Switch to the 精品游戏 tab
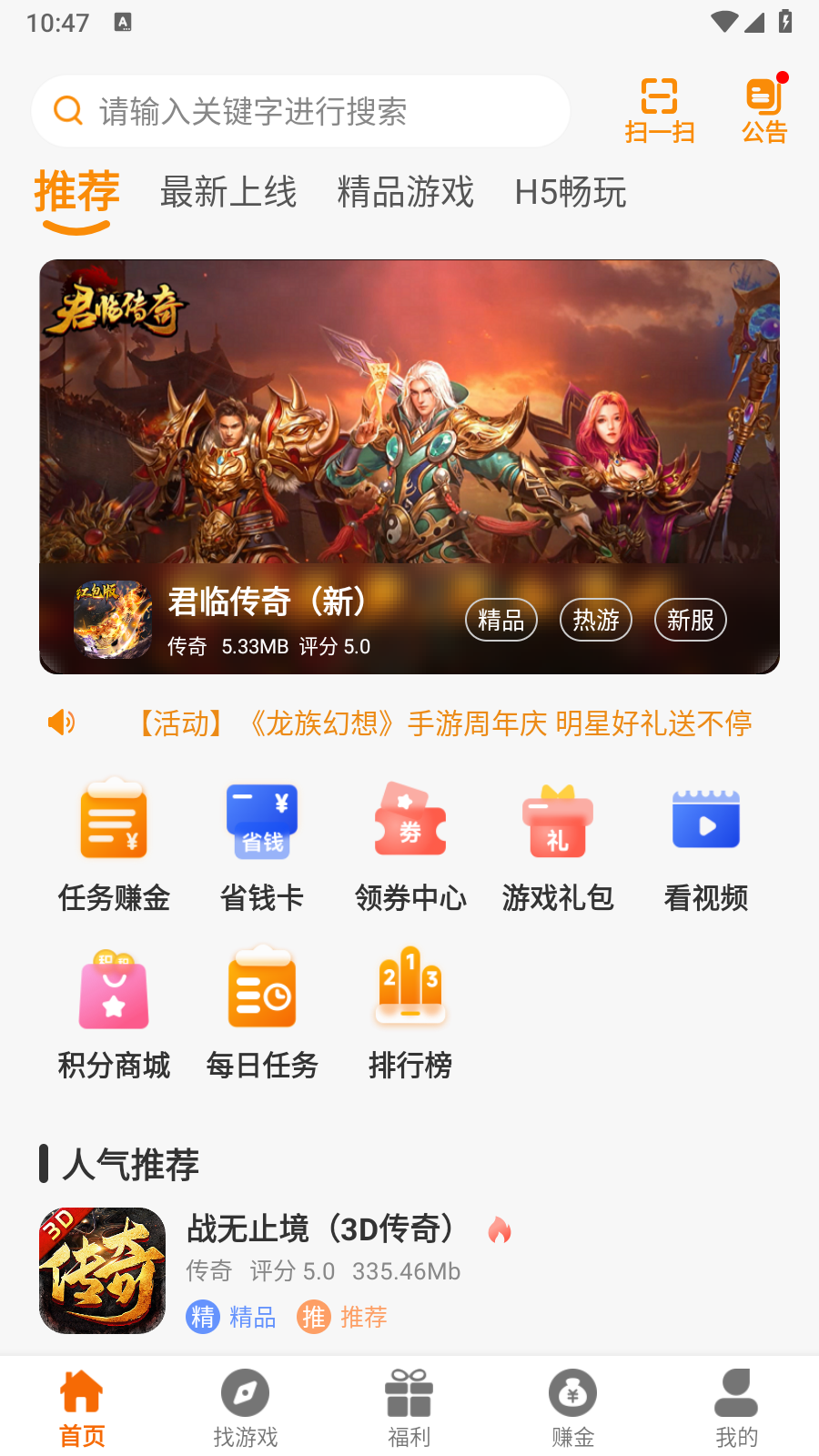This screenshot has height=1456, width=819. pyautogui.click(x=406, y=192)
